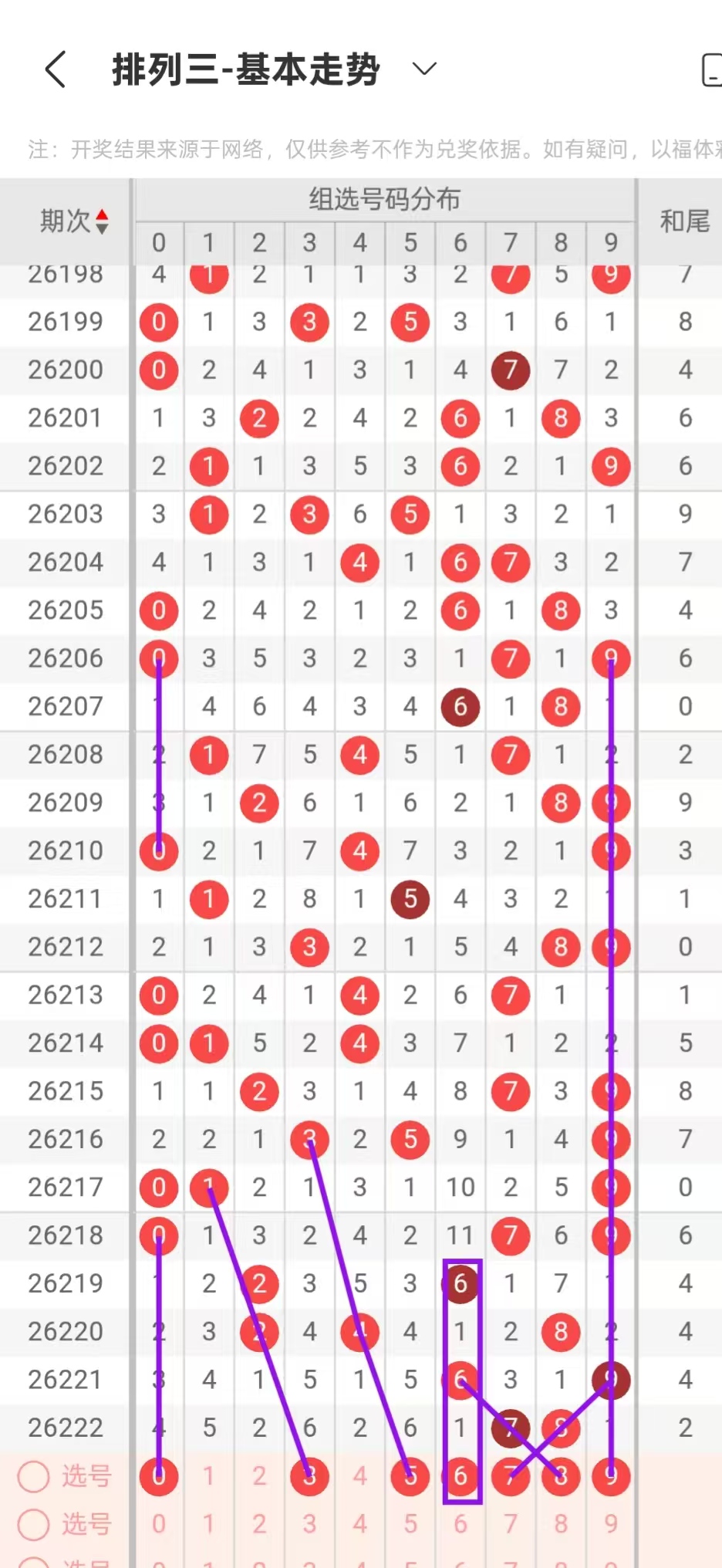Pick number 5 in the second 选号 row
The image size is (722, 1568).
[410, 1524]
